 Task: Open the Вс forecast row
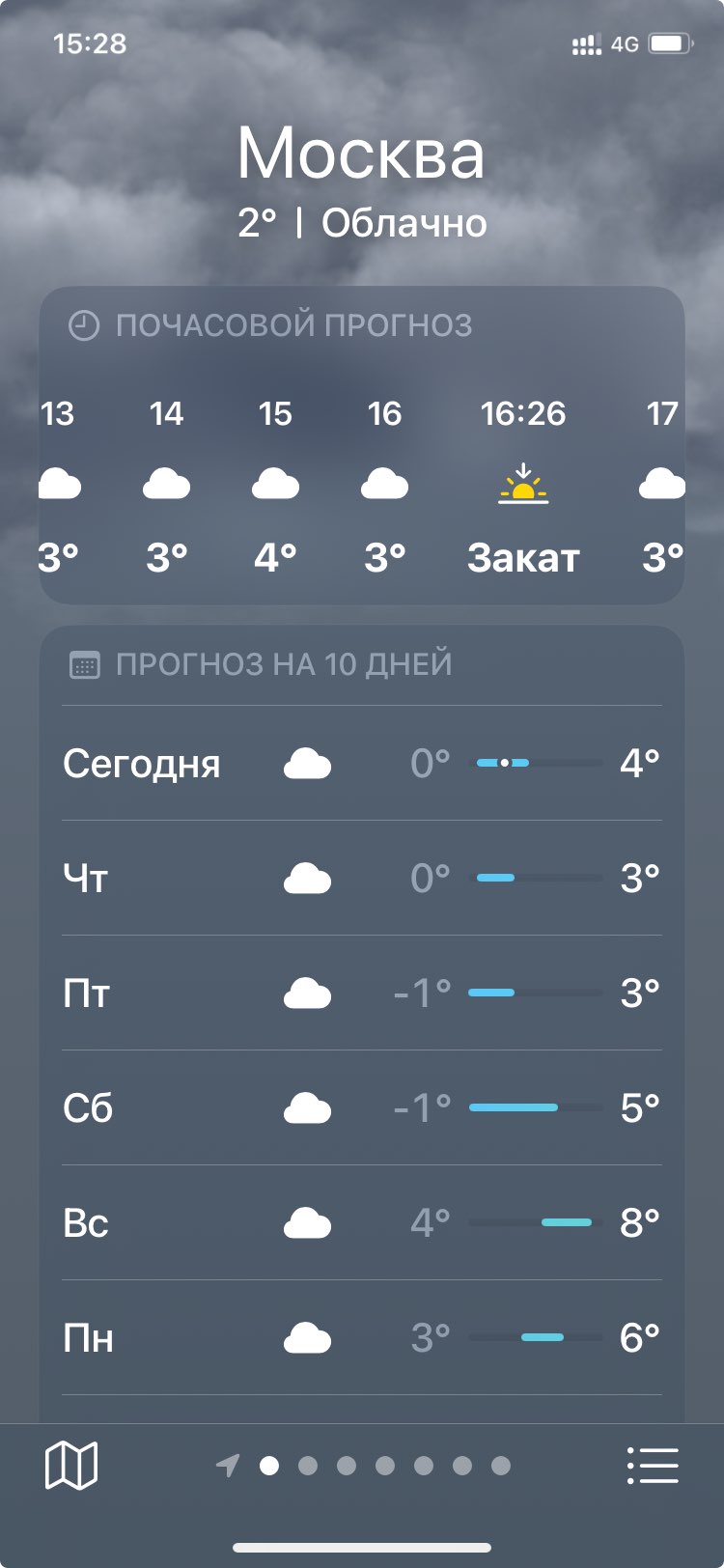(362, 1222)
